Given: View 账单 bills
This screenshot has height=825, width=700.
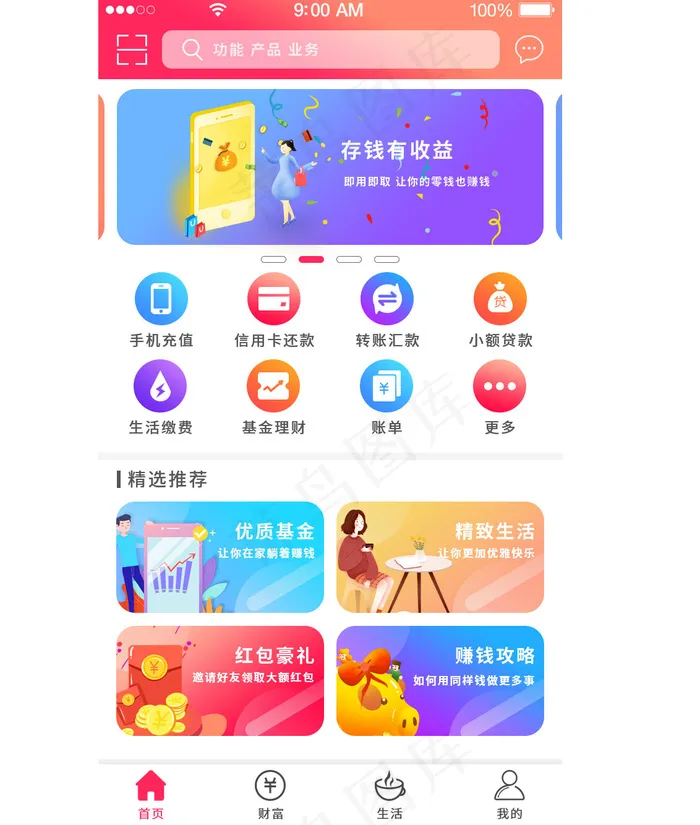Looking at the screenshot, I should 386,398.
